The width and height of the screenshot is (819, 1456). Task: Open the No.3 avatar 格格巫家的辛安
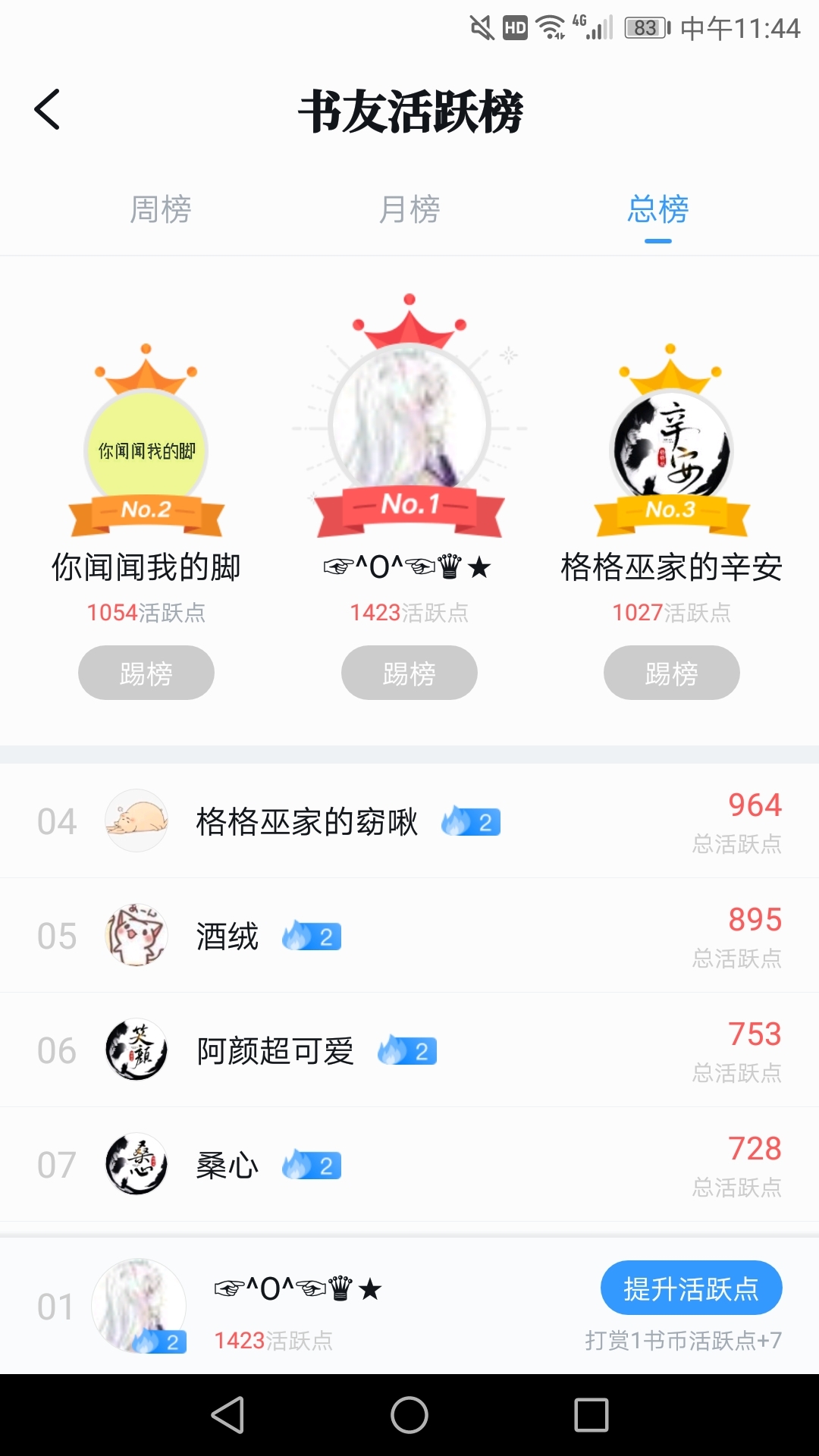click(672, 451)
